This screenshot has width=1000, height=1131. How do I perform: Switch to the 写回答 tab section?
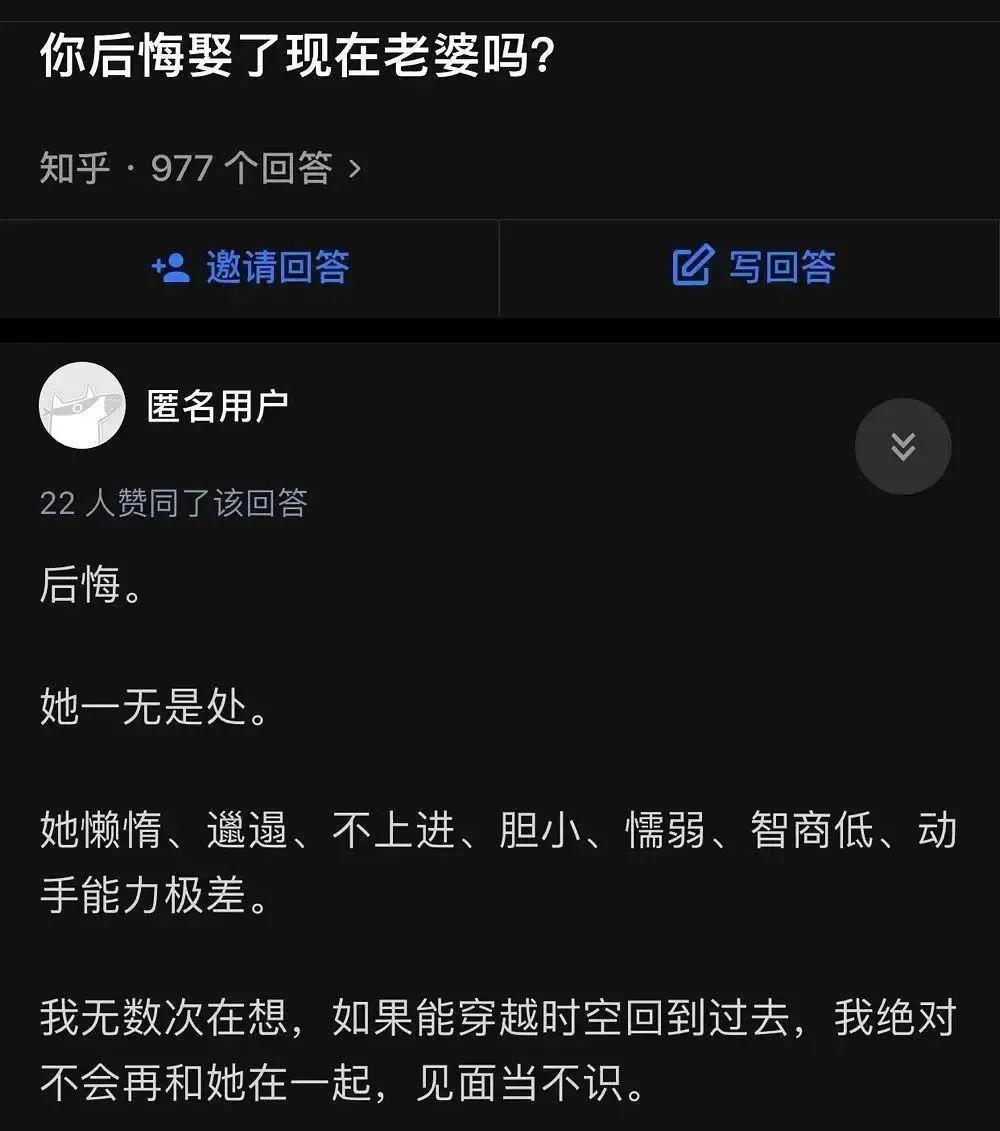click(750, 267)
